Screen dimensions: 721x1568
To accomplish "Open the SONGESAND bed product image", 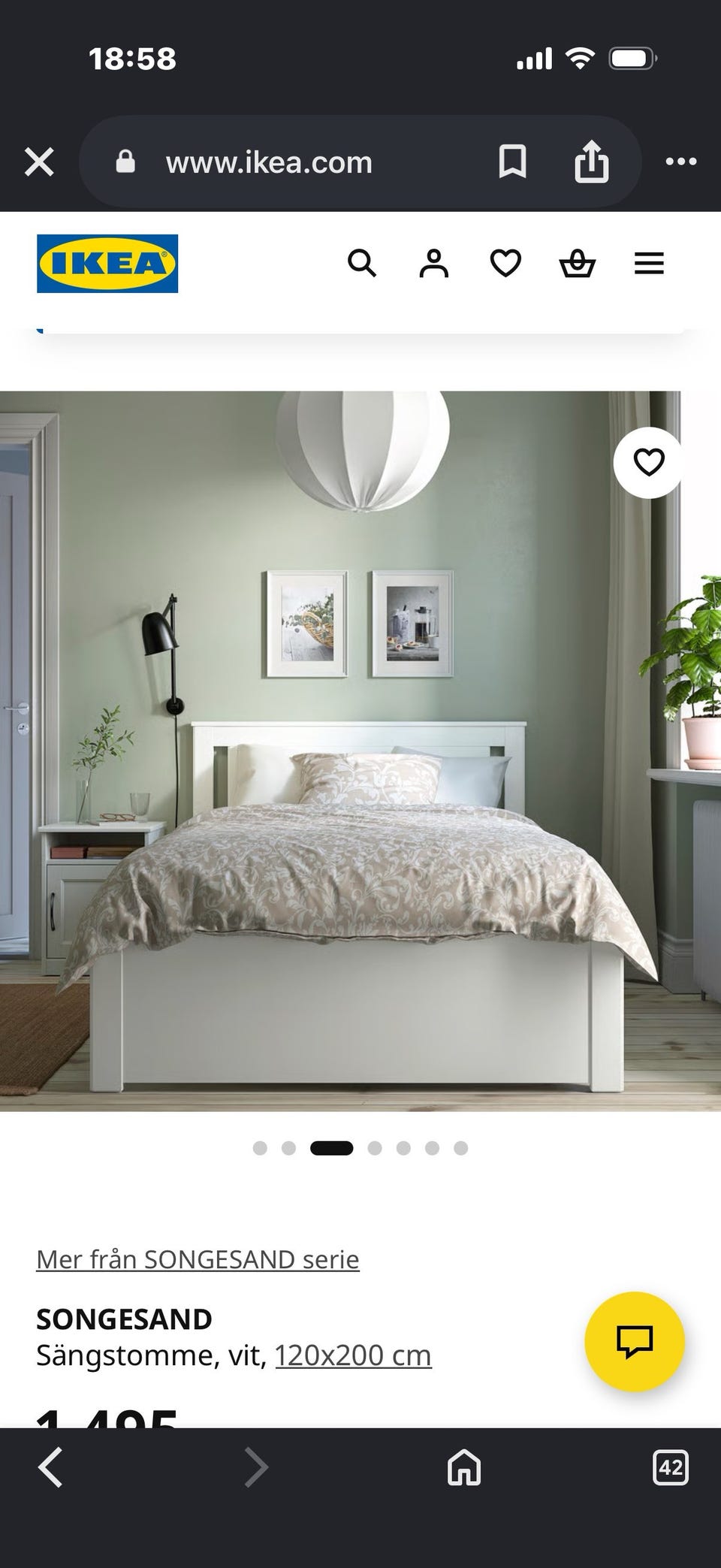I will click(340, 751).
